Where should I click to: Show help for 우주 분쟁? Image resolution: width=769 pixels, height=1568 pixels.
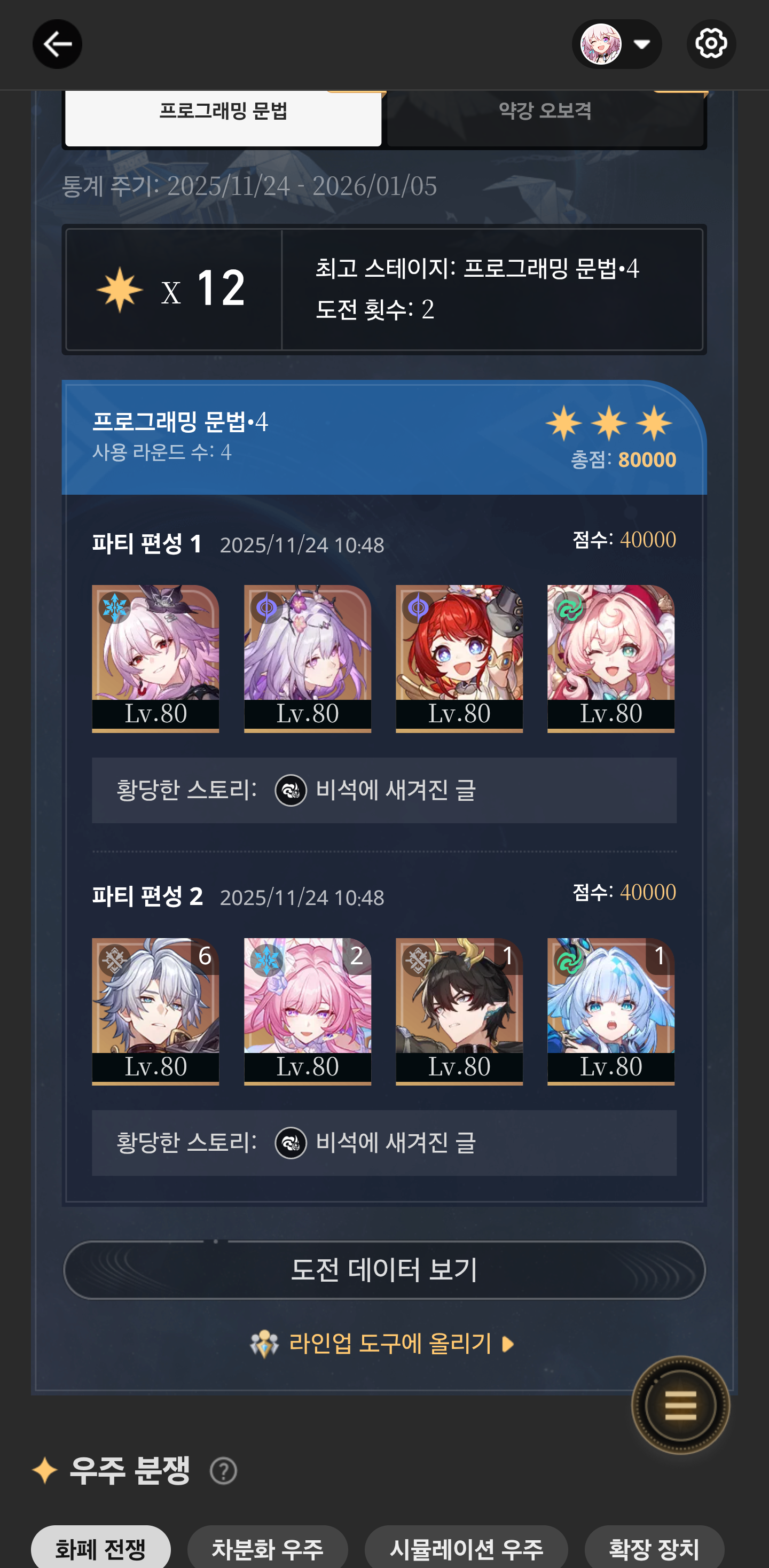click(223, 1471)
